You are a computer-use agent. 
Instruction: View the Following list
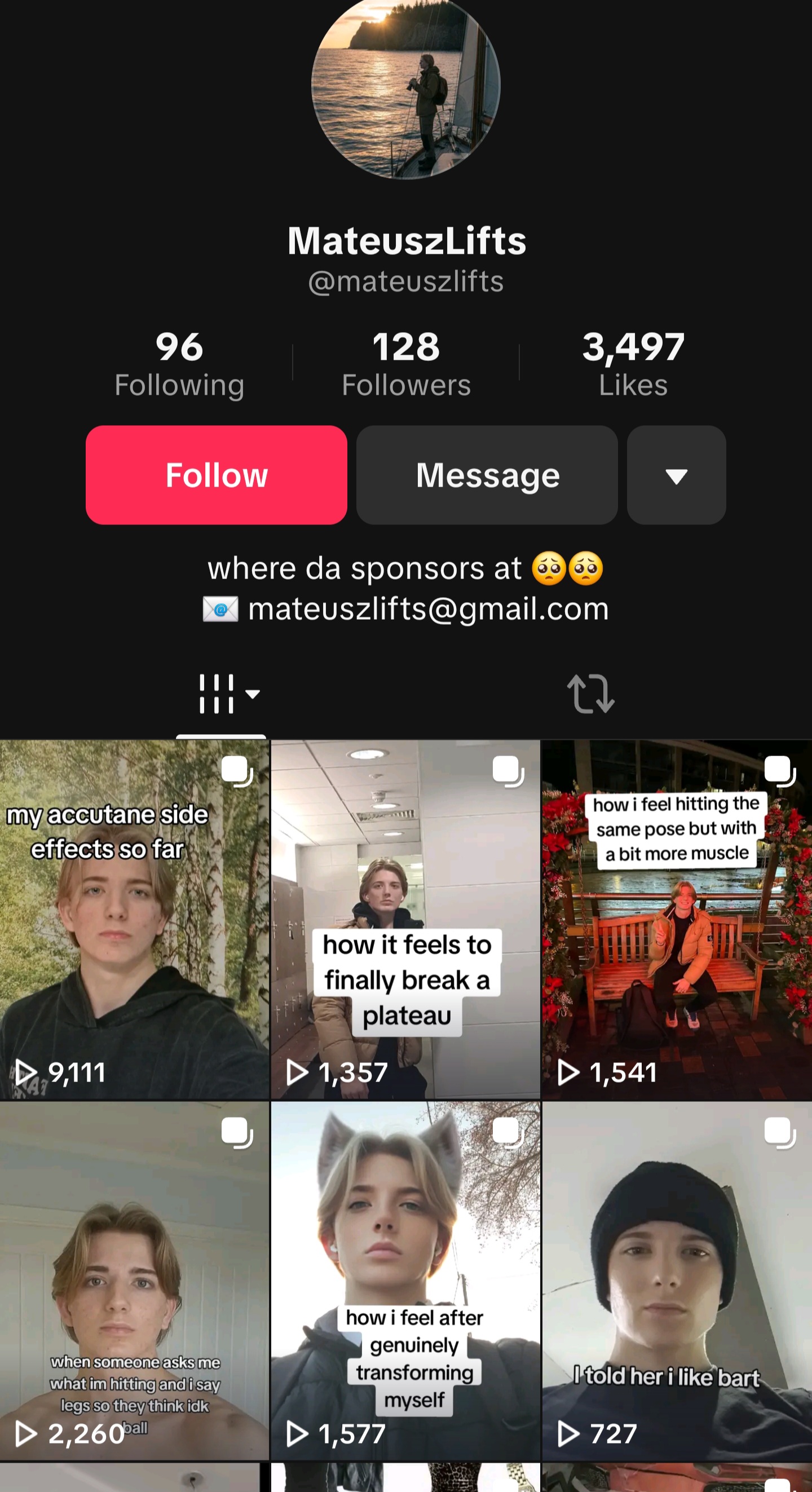tap(179, 364)
